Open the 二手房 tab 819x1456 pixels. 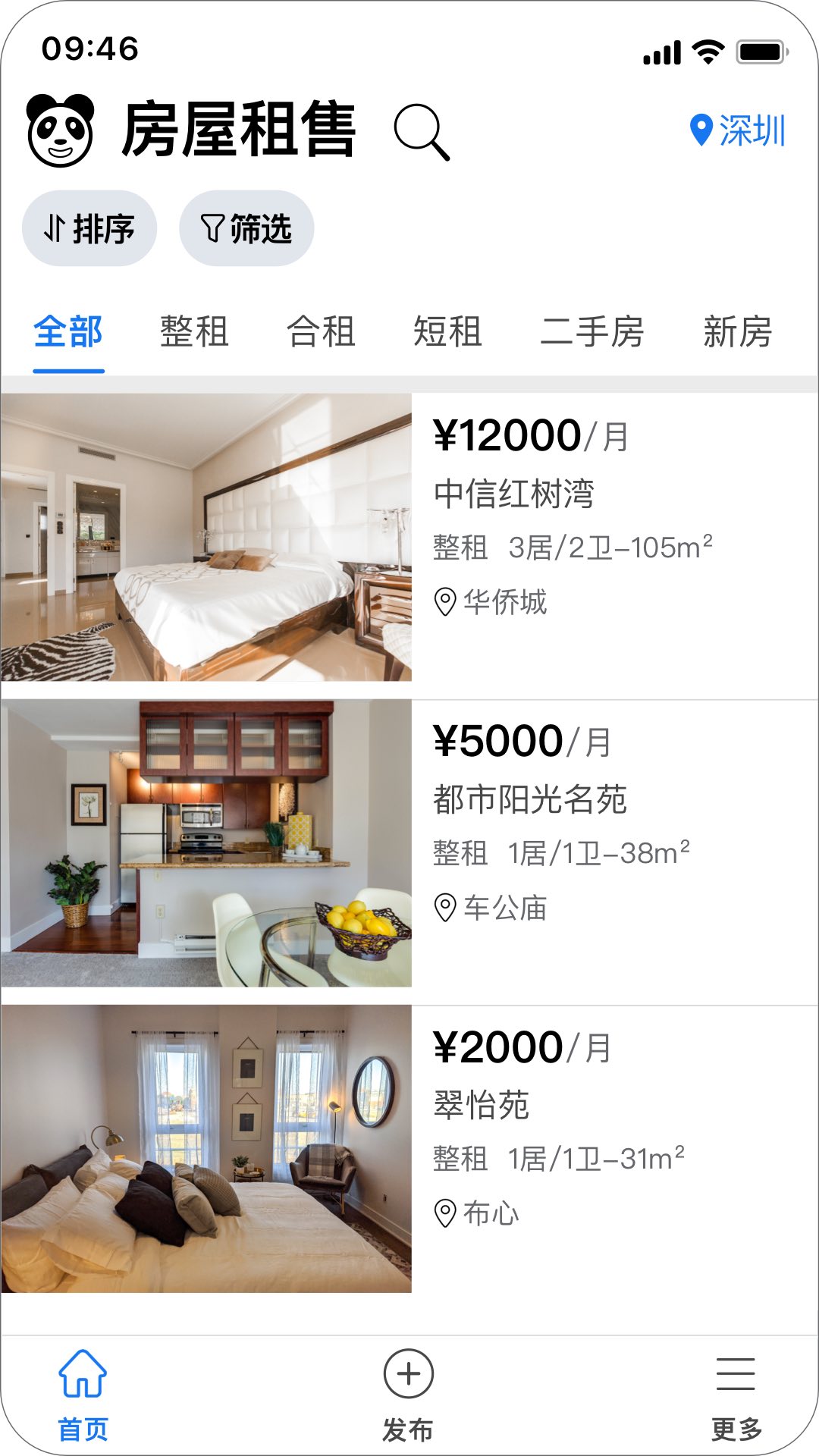tap(595, 332)
